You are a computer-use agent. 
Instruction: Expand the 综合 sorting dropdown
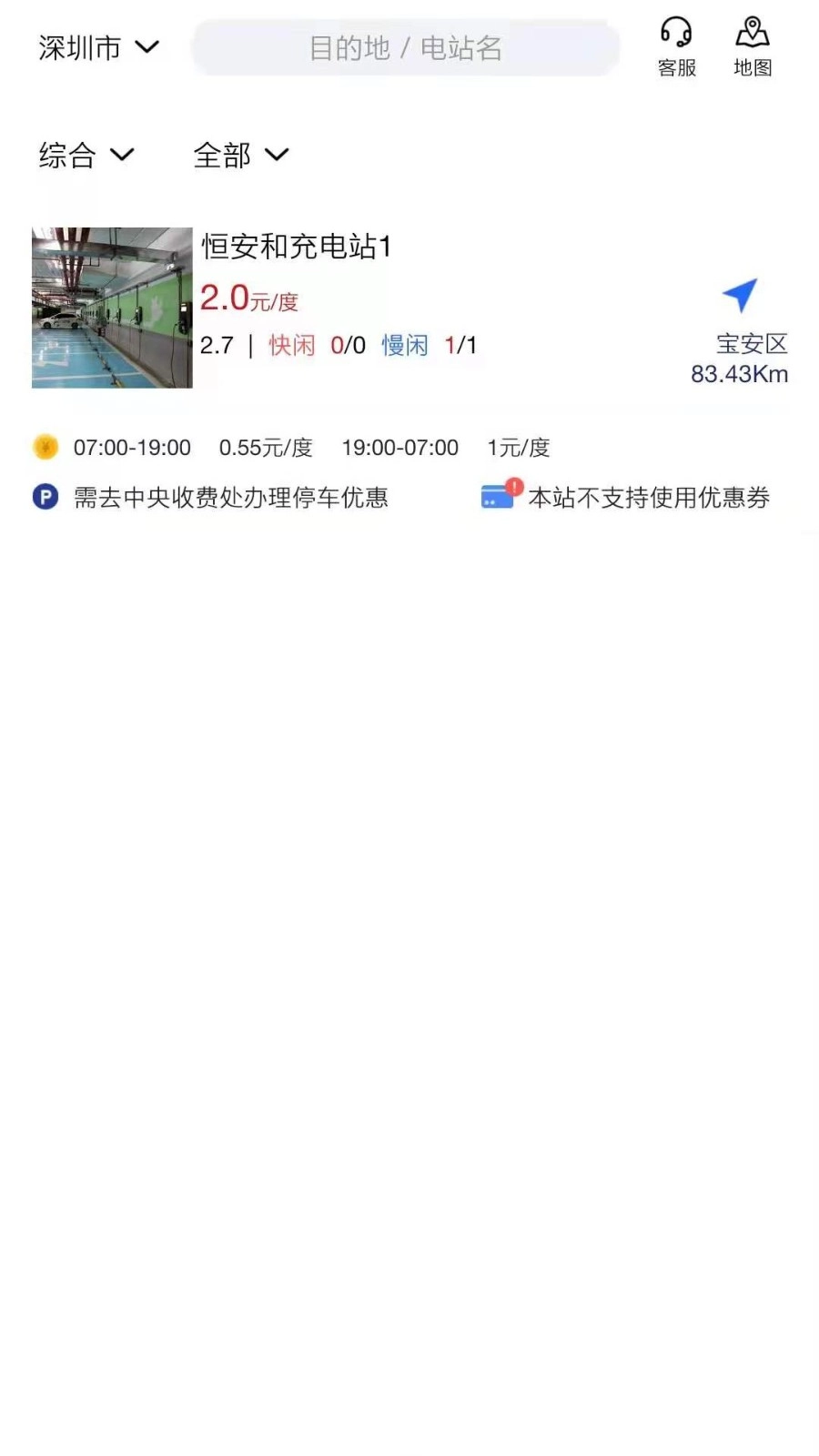(86, 155)
